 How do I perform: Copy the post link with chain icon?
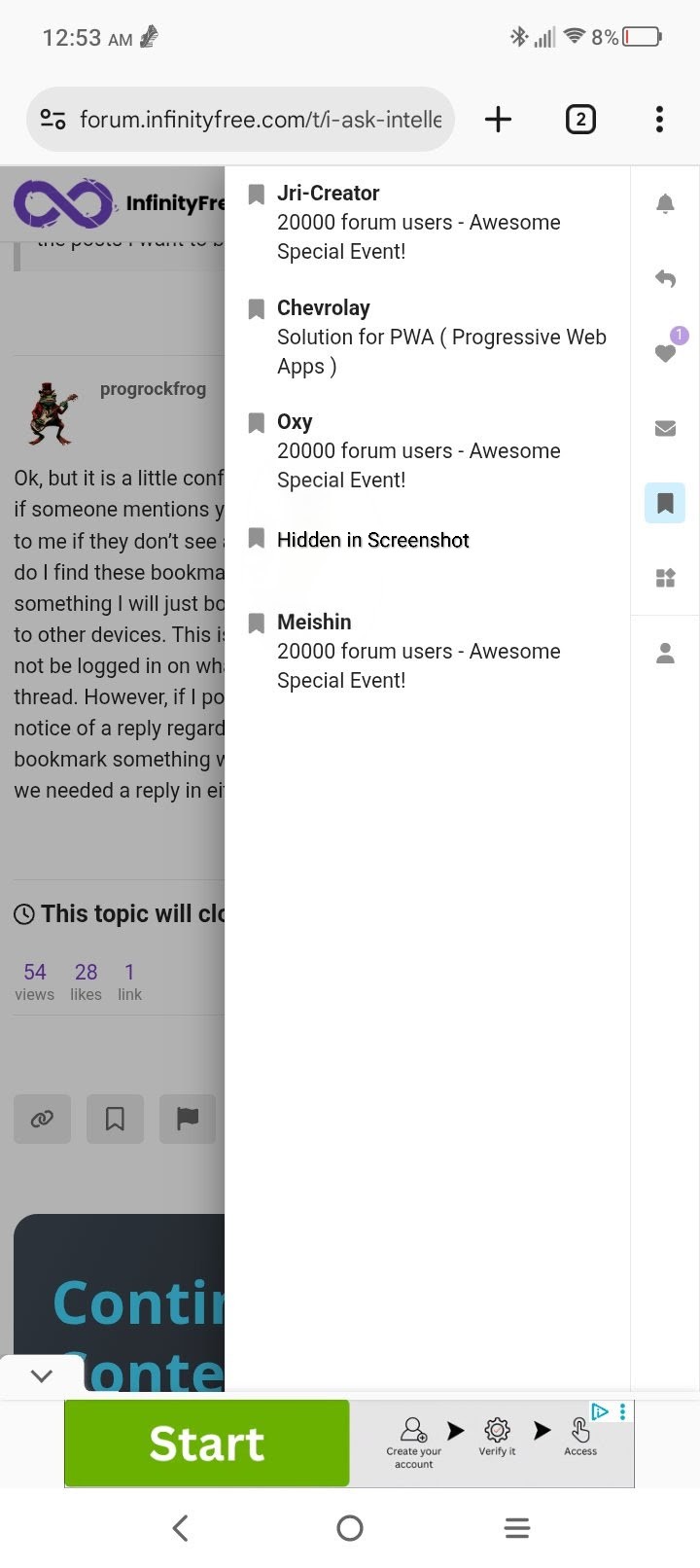42,1119
